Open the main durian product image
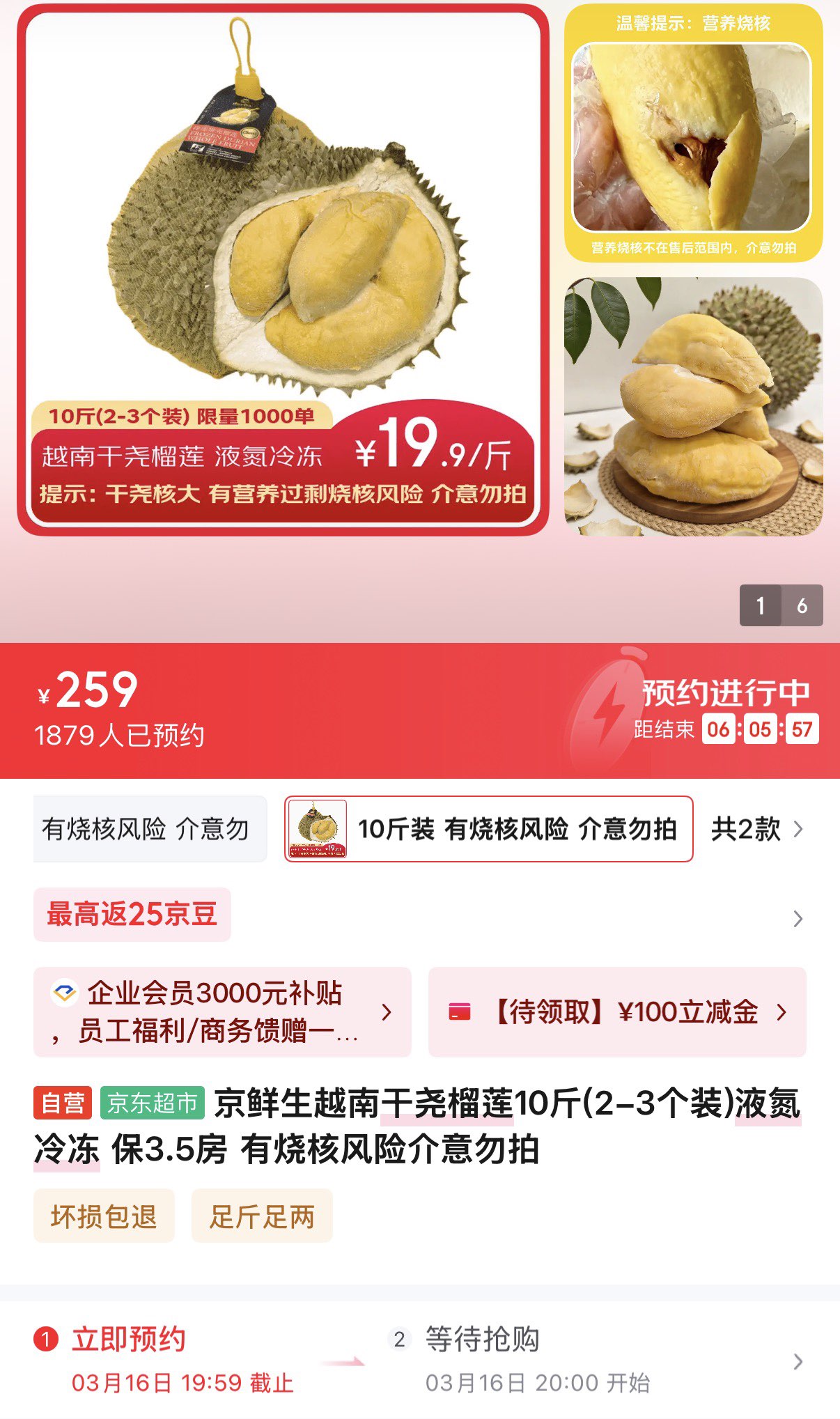Image resolution: width=840 pixels, height=1419 pixels. click(282, 268)
